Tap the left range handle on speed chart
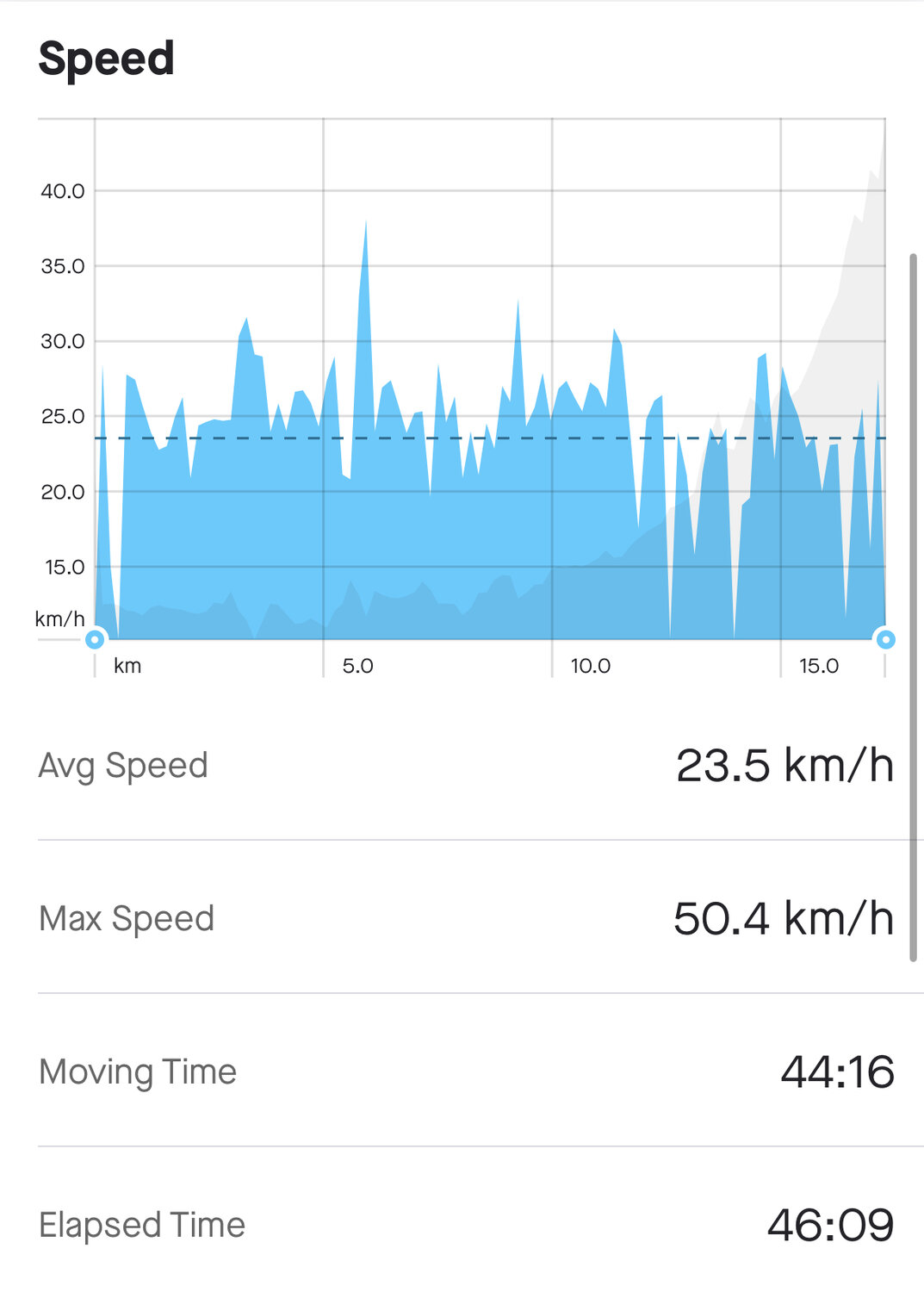 pyautogui.click(x=96, y=639)
